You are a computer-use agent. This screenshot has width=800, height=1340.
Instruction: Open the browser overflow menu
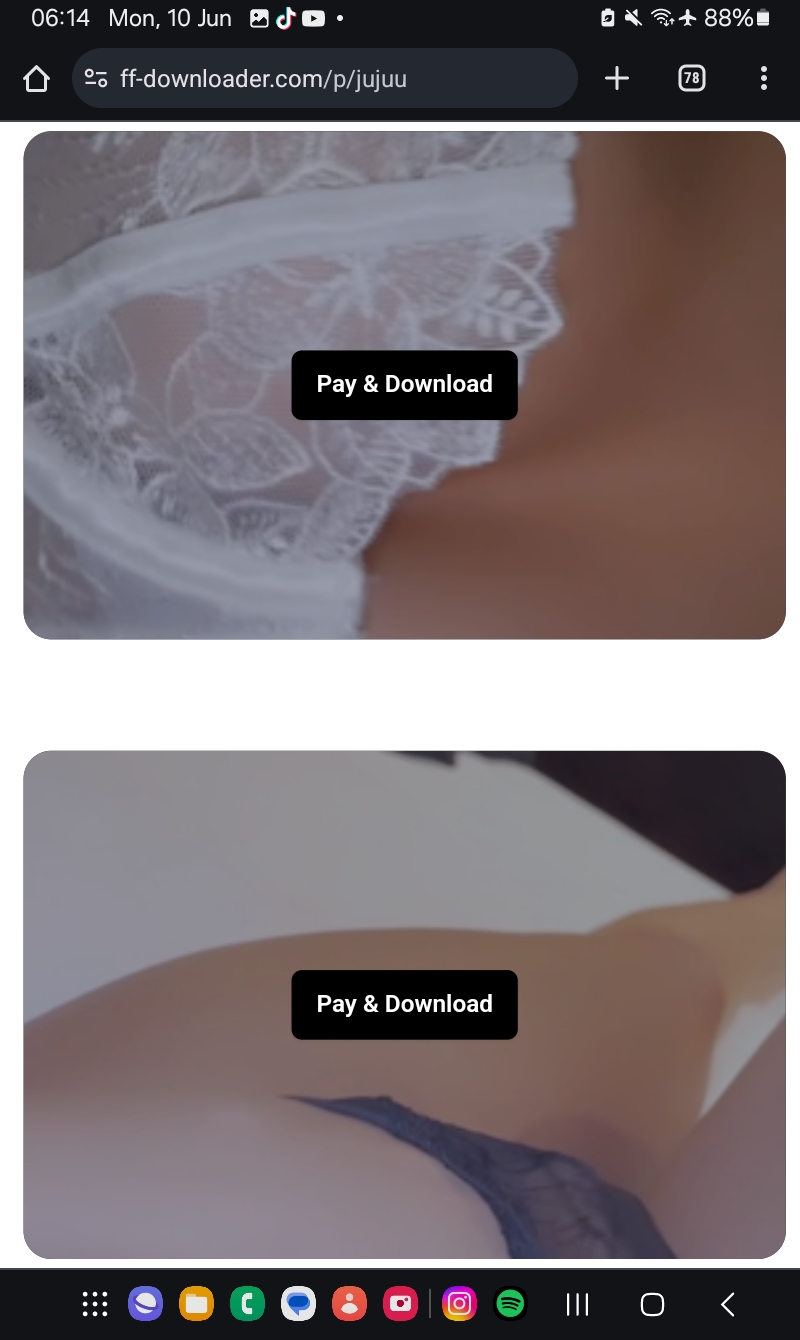[x=764, y=78]
